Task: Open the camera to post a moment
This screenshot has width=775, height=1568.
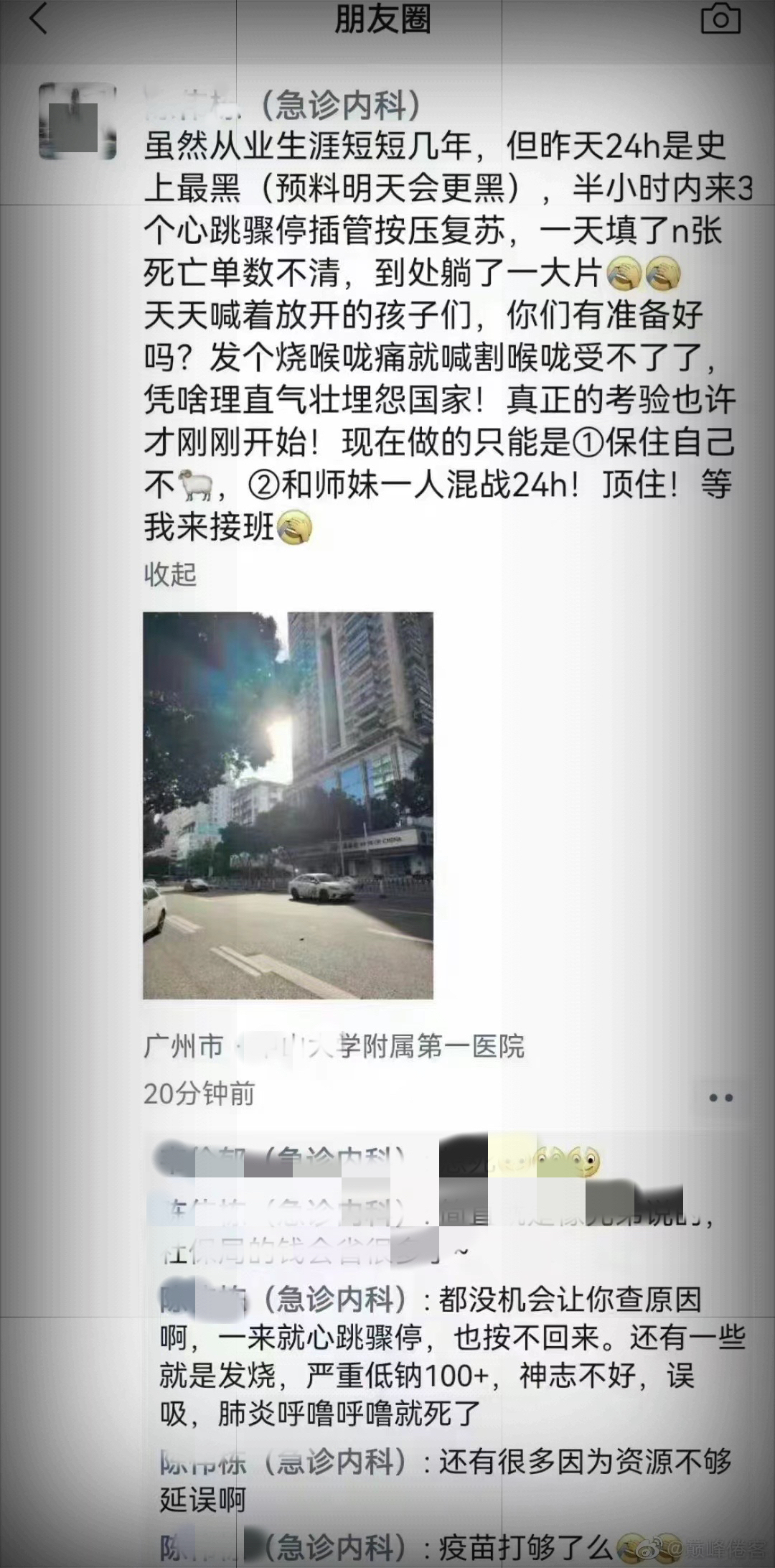Action: pyautogui.click(x=720, y=19)
